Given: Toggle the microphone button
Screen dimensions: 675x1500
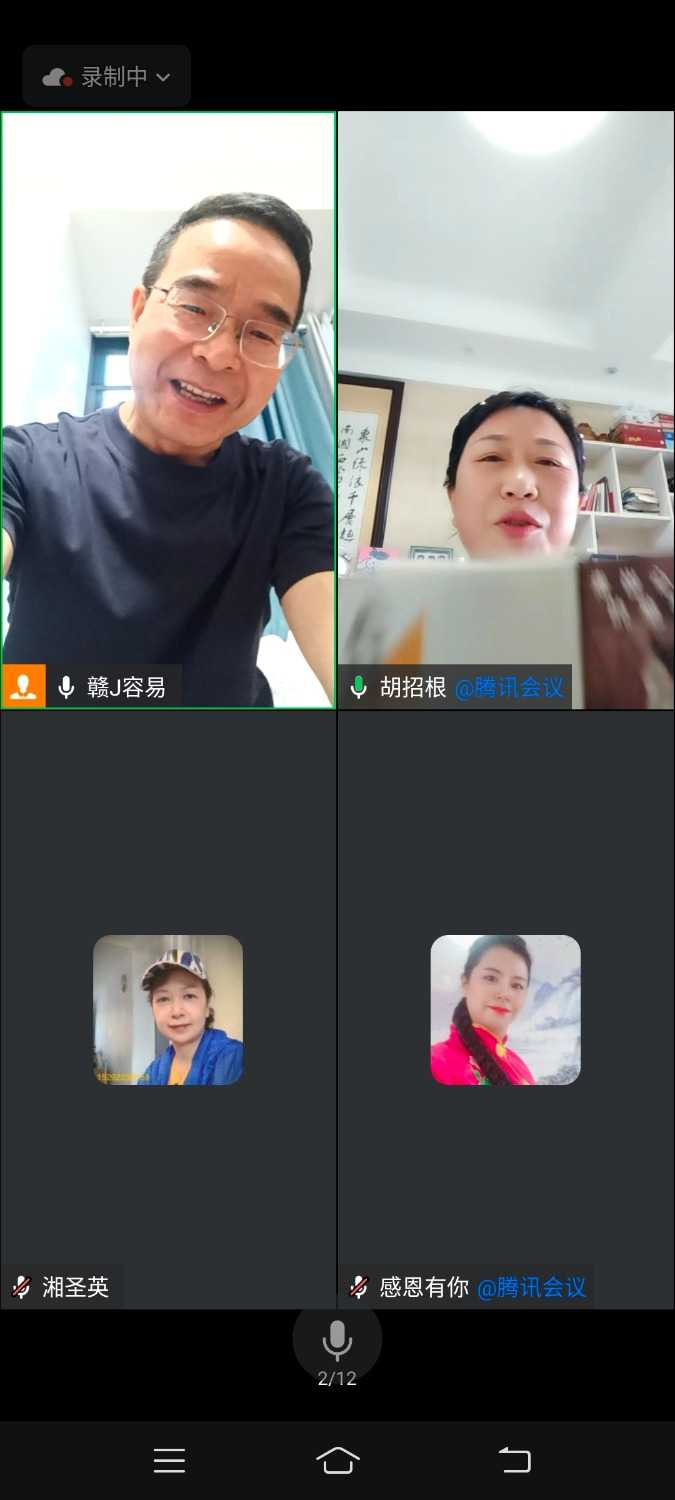Looking at the screenshot, I should (x=337, y=1341).
